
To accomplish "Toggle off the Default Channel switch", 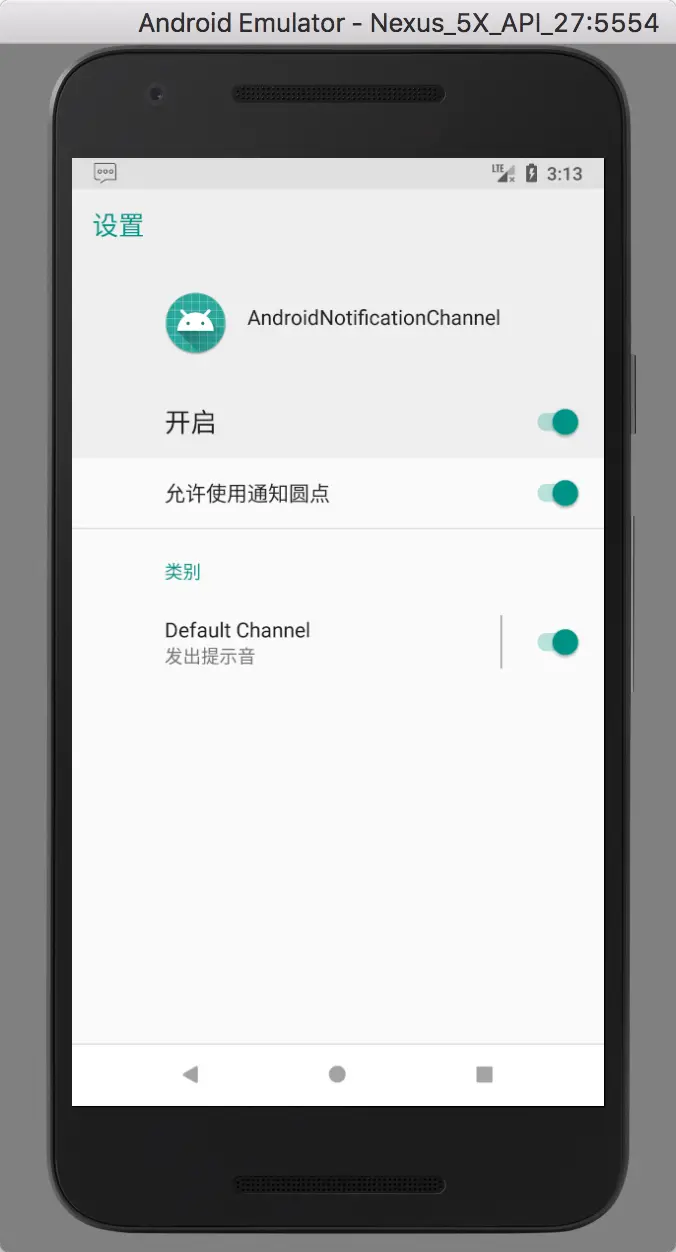I will pos(558,642).
